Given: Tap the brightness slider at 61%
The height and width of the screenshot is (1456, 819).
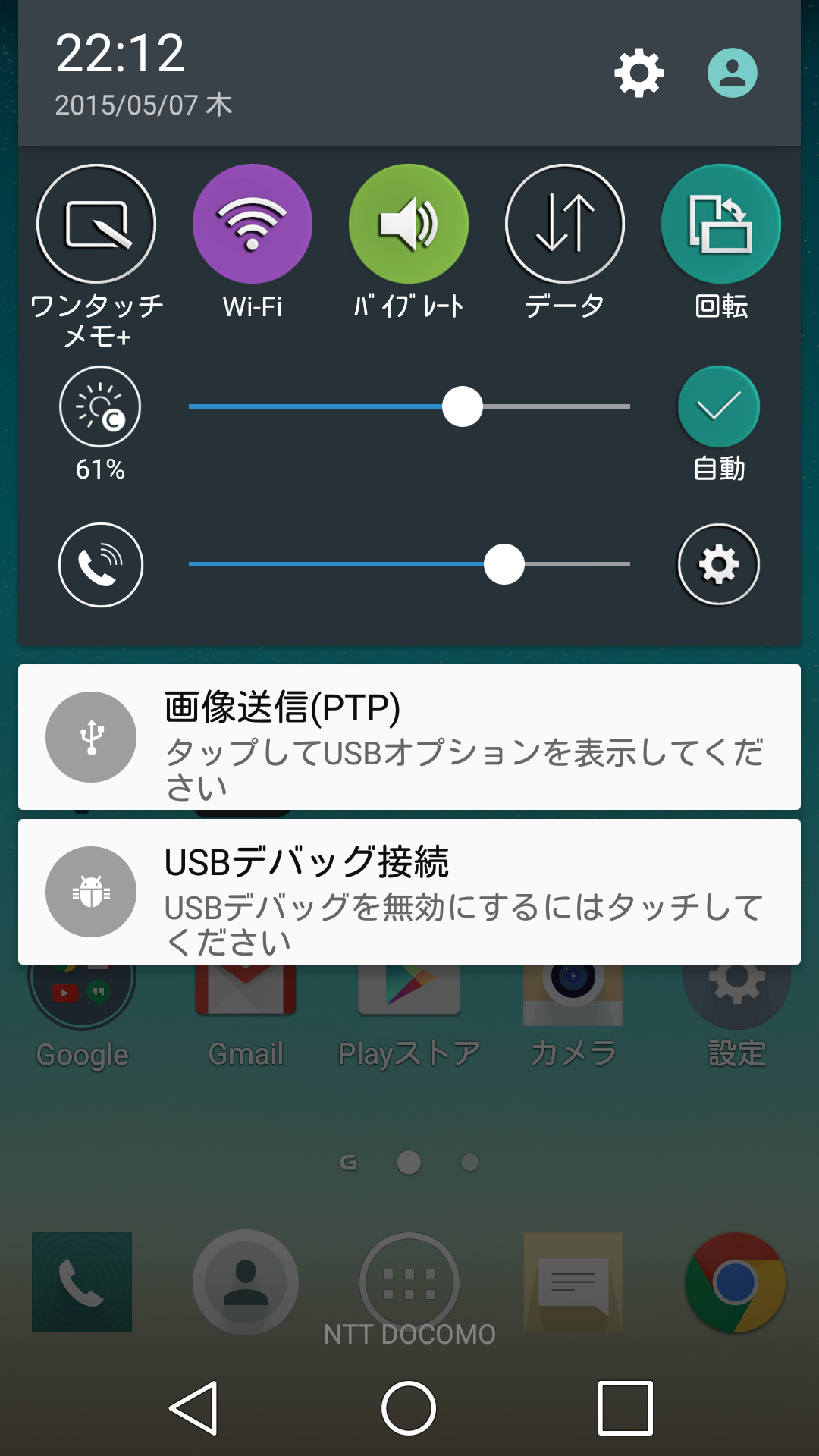Looking at the screenshot, I should [409, 406].
